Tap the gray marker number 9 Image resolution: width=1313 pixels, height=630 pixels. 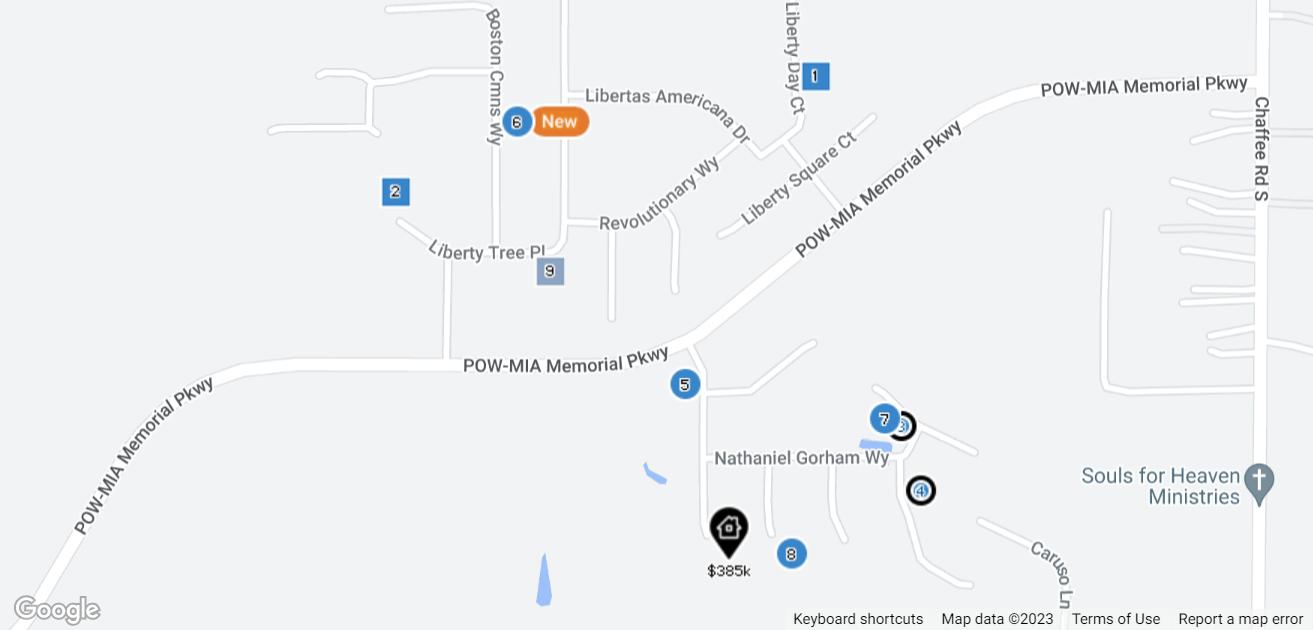click(x=550, y=271)
